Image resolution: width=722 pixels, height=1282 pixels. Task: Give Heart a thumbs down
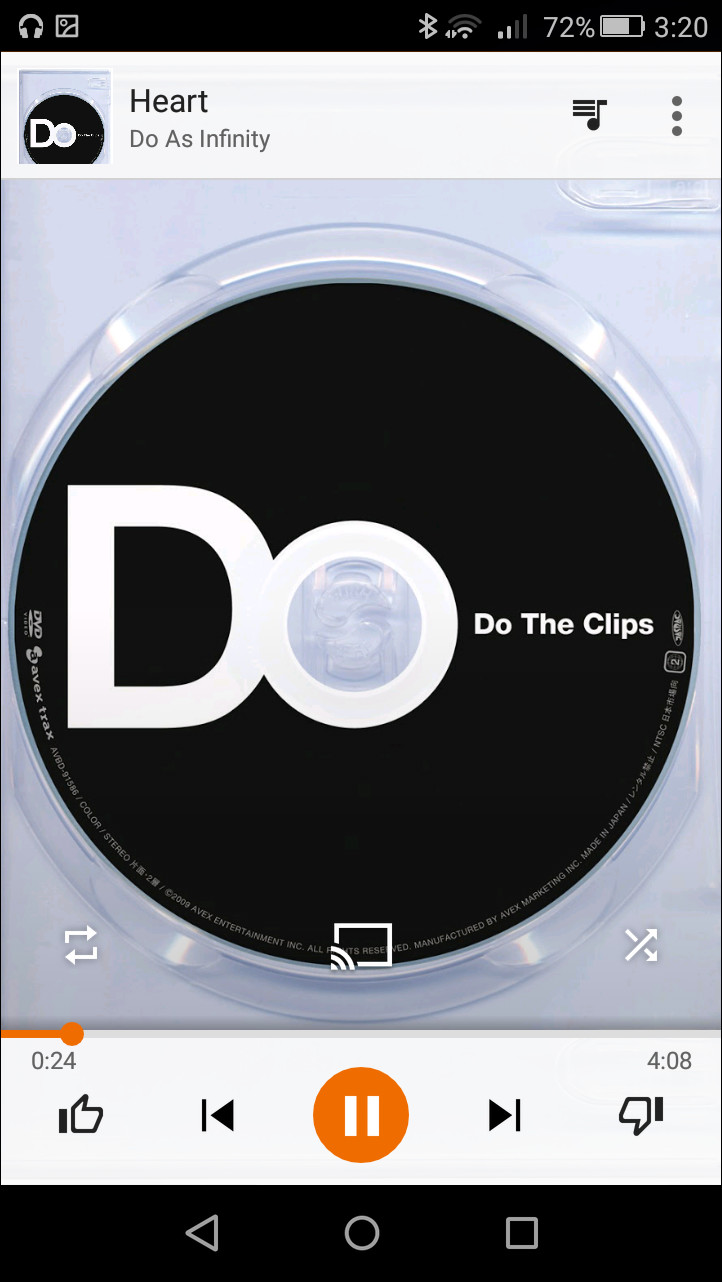tap(641, 1114)
